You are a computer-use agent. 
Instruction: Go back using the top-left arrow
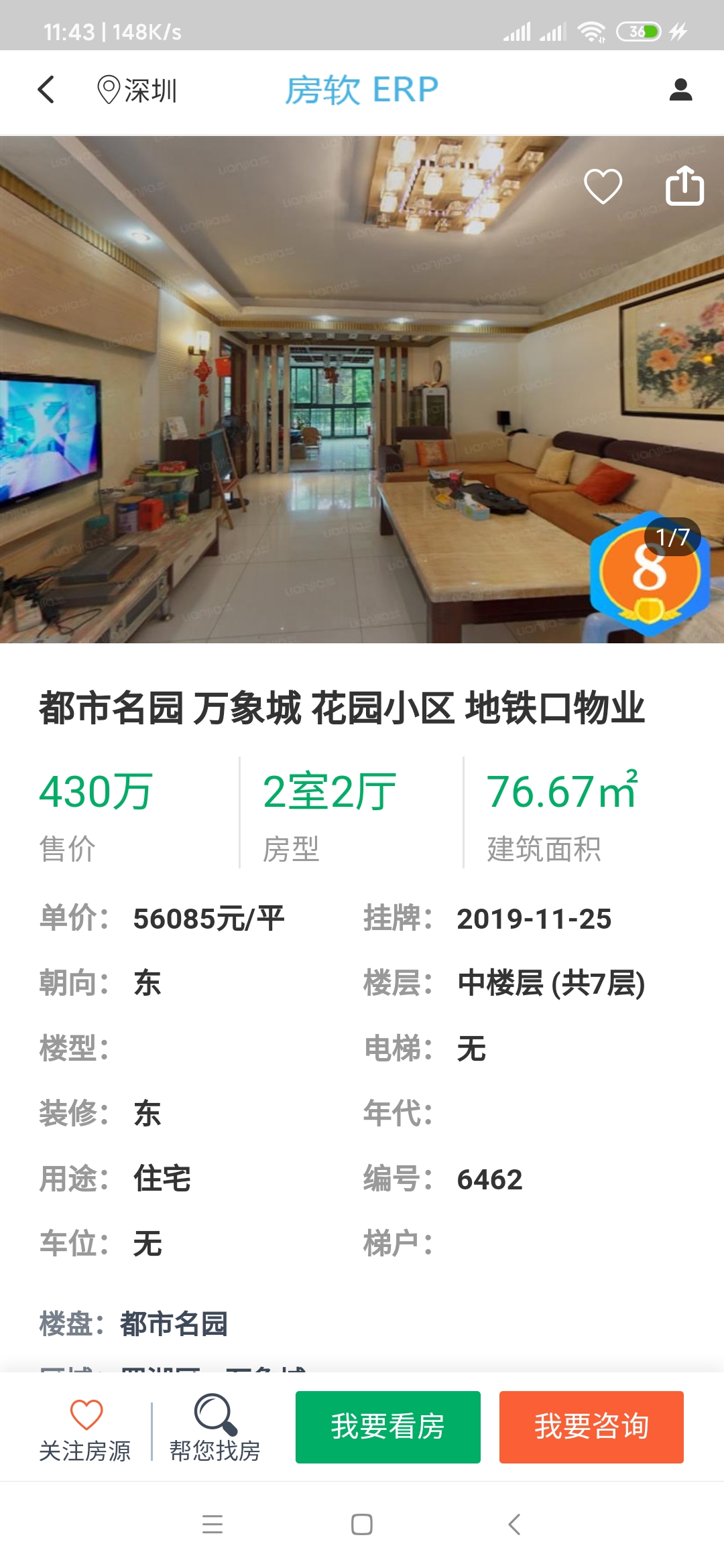click(x=46, y=90)
